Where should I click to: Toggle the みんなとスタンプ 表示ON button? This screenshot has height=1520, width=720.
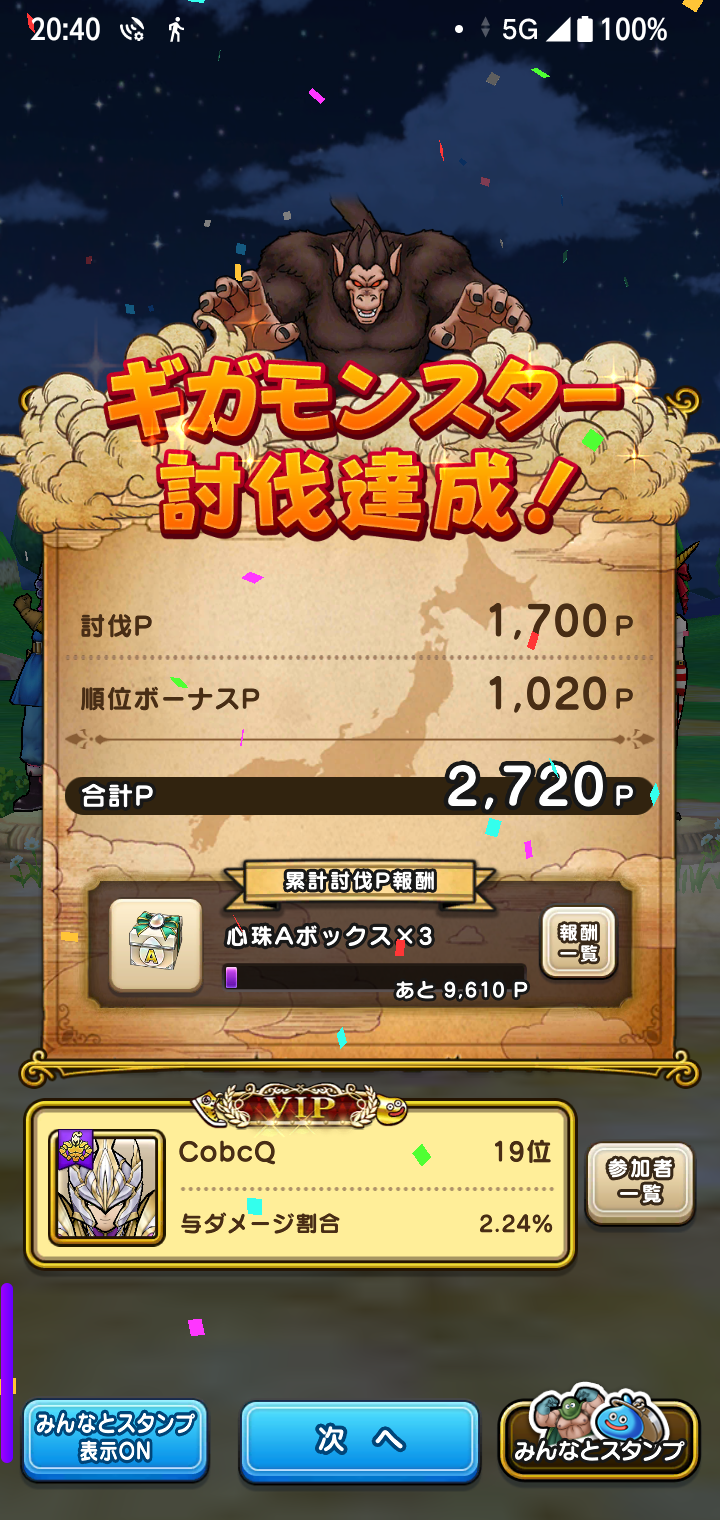[115, 1440]
